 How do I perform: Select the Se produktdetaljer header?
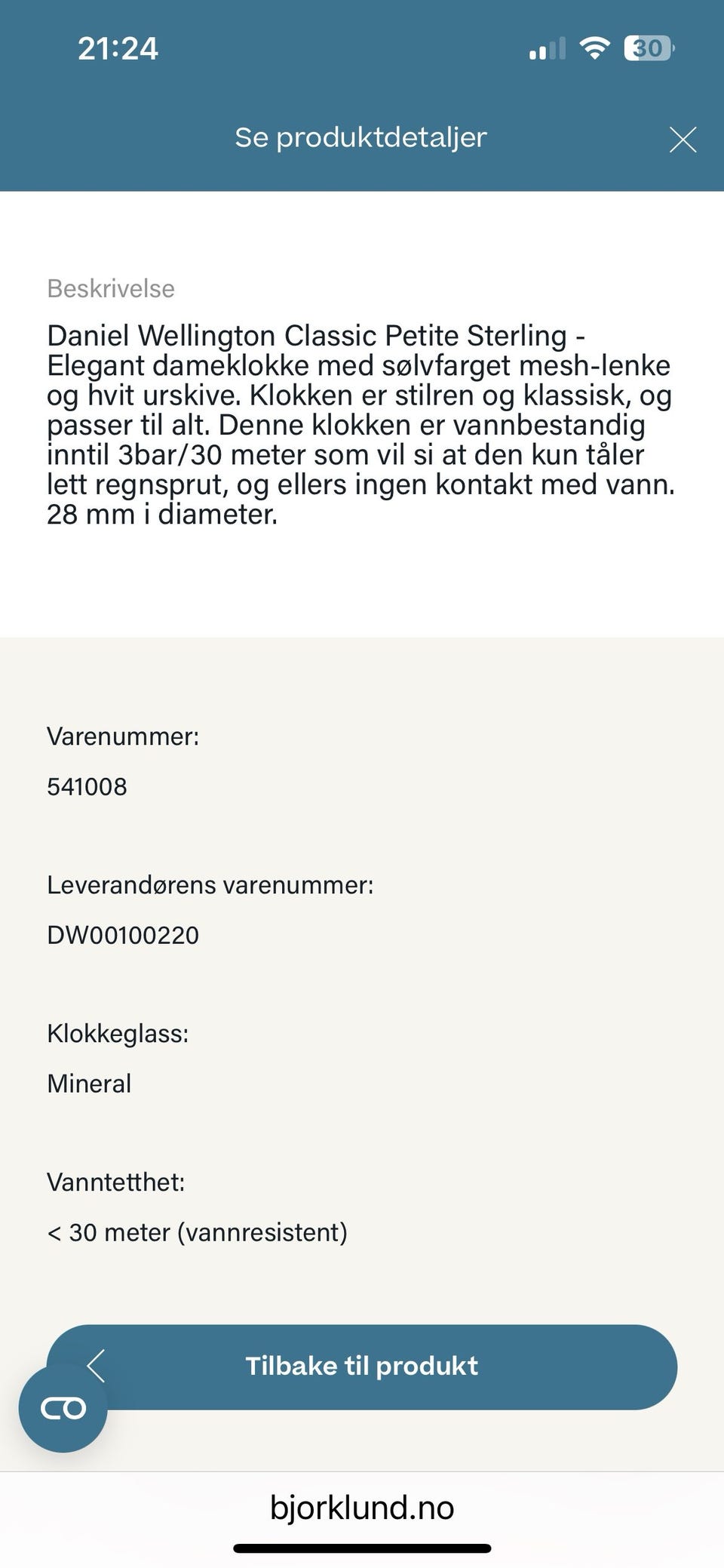[x=361, y=138]
